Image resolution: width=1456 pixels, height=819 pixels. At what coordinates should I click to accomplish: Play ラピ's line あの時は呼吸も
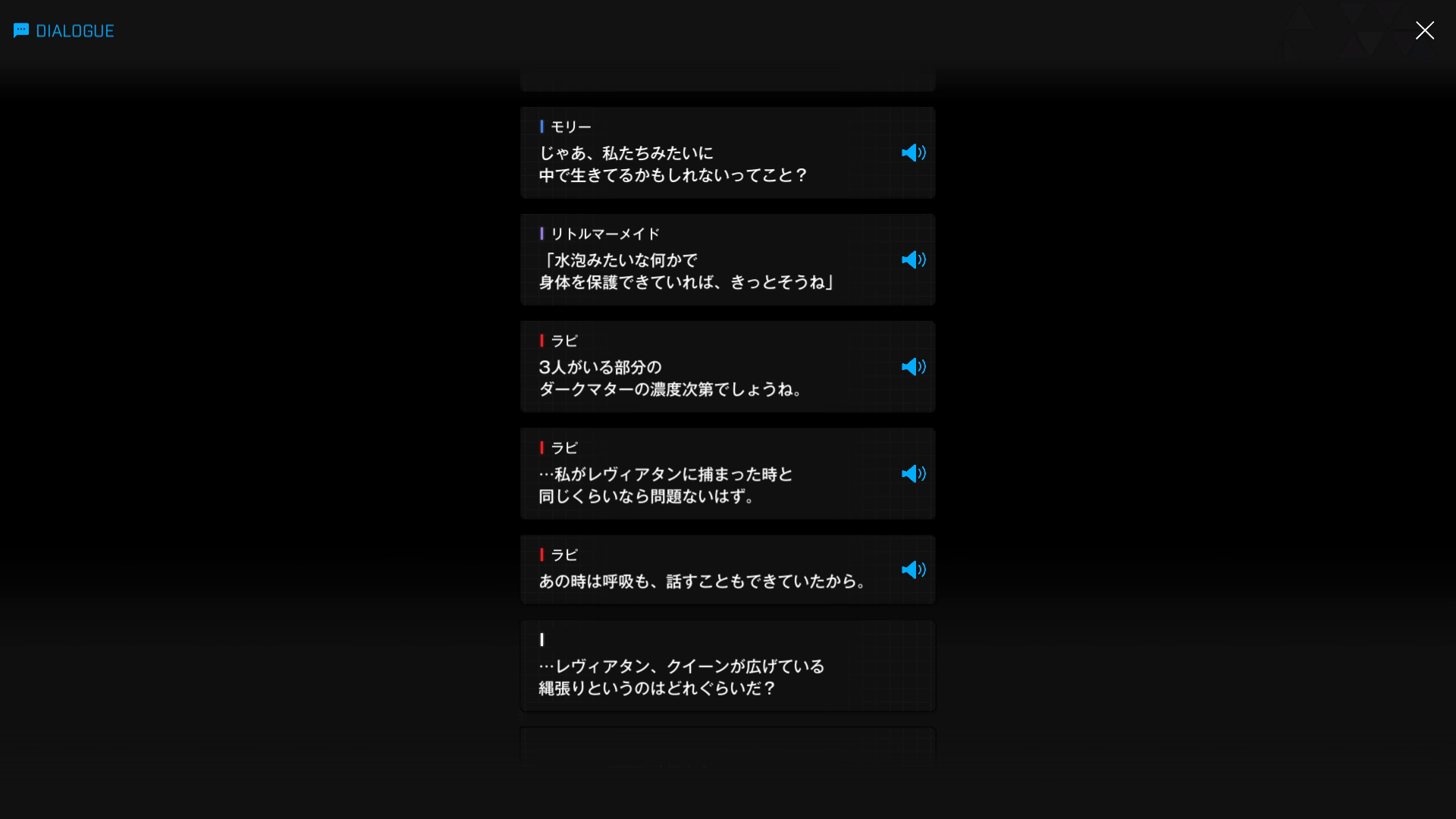(913, 570)
